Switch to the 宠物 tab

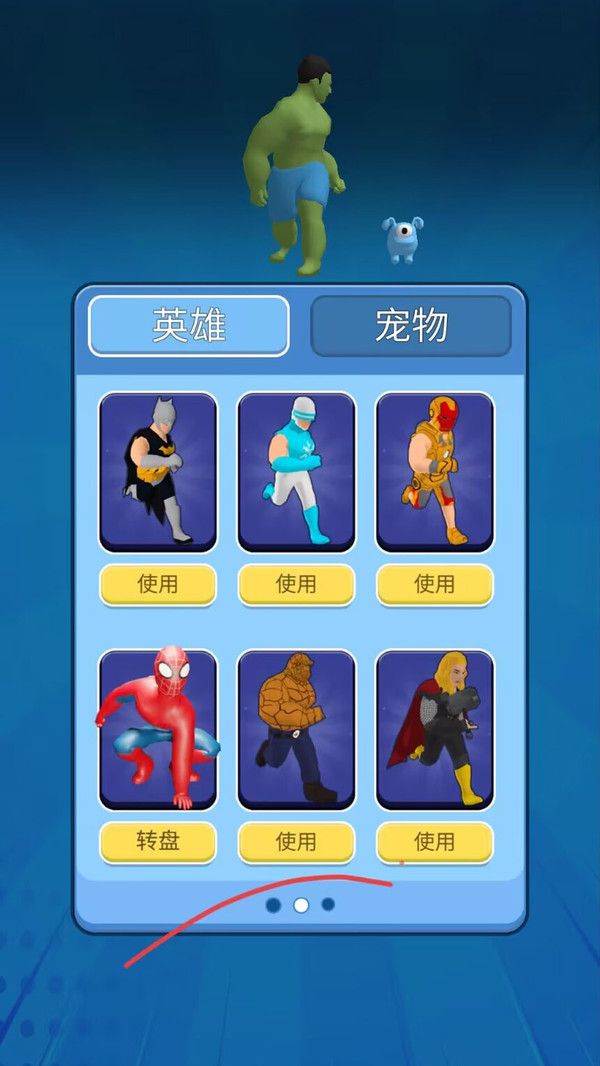tap(411, 326)
